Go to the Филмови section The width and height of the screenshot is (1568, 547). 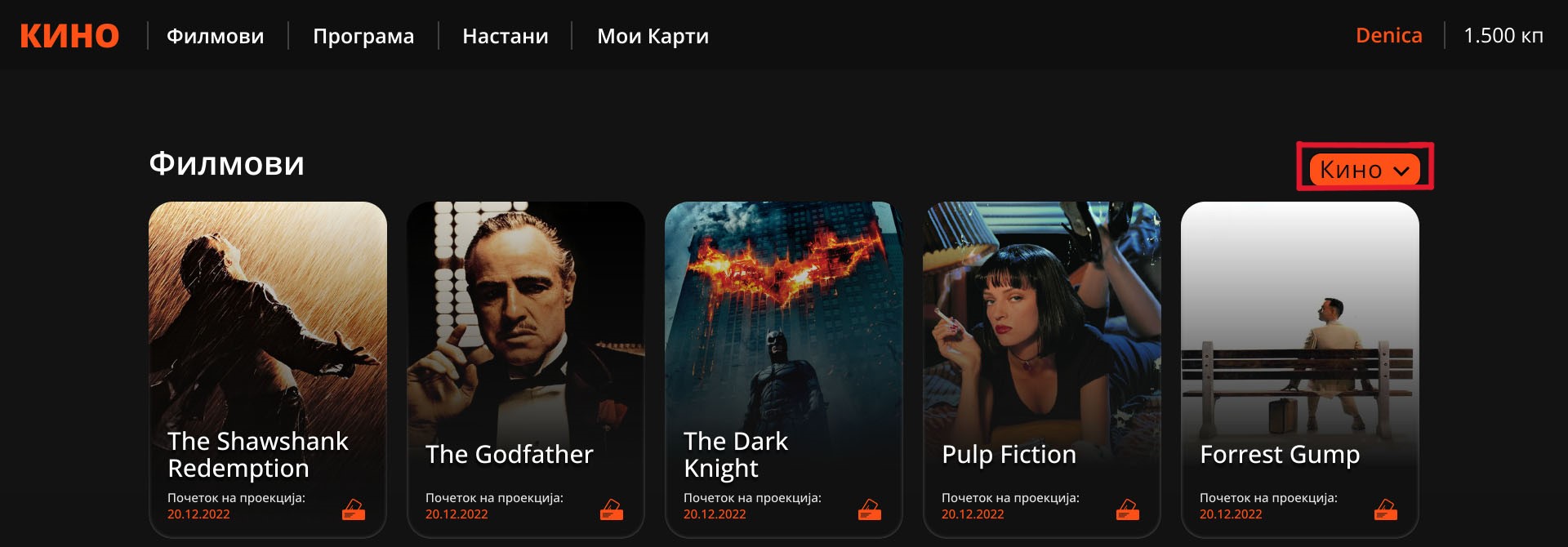click(216, 36)
